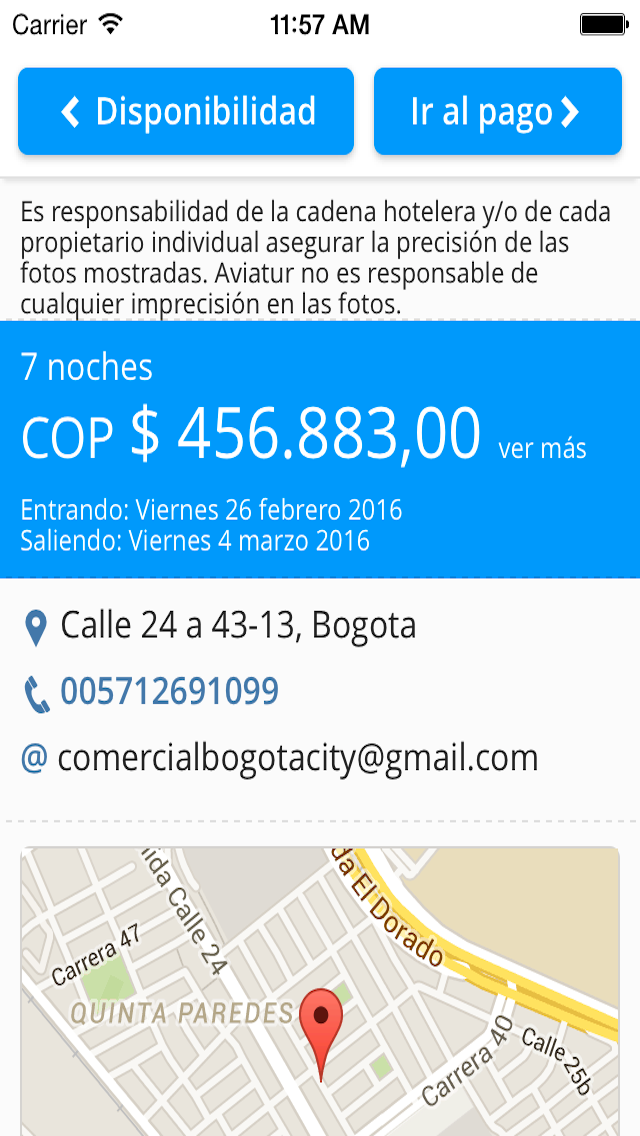
Task: Continue with Ir al pago
Action: pos(497,112)
